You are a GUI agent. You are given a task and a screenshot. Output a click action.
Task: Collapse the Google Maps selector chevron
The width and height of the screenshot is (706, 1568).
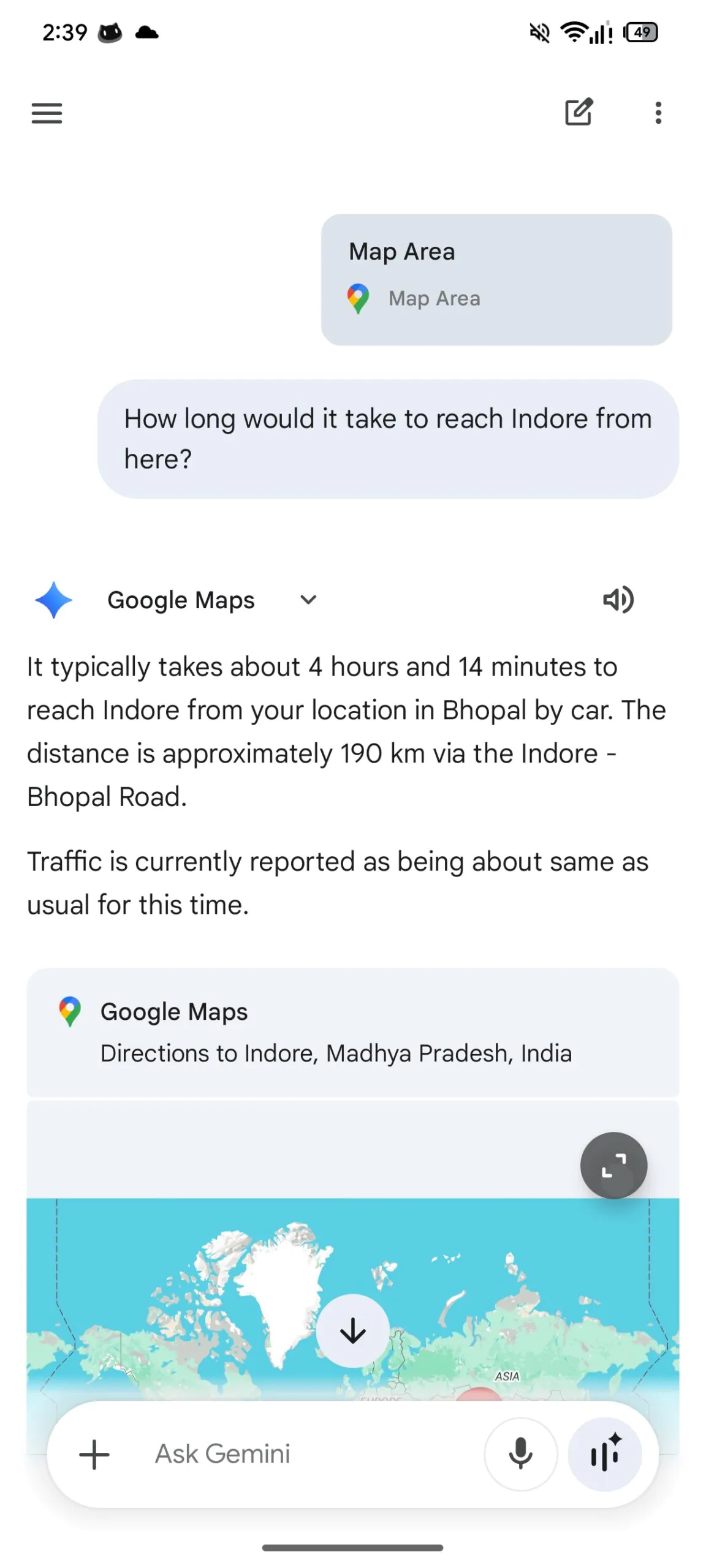[308, 600]
